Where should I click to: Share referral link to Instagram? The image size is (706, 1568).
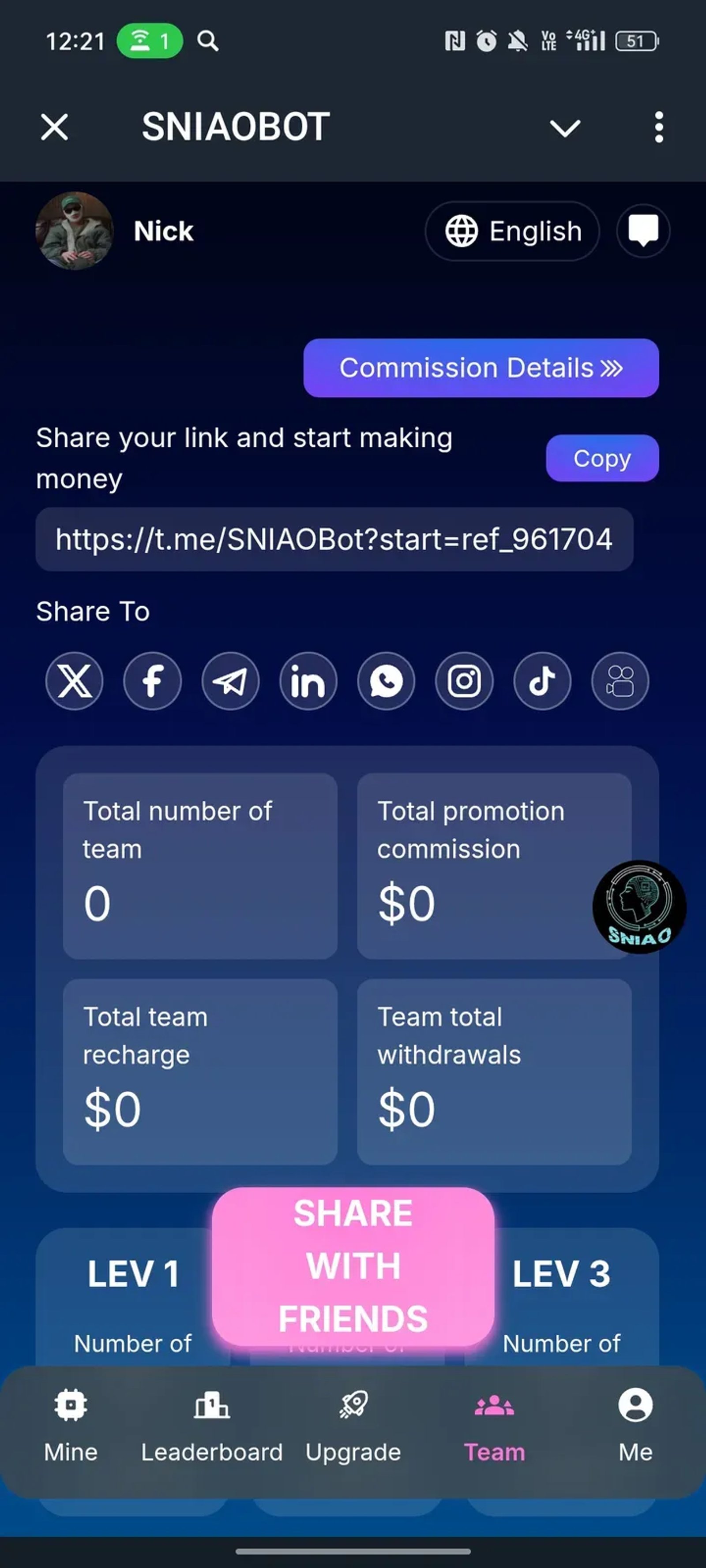[x=464, y=680]
